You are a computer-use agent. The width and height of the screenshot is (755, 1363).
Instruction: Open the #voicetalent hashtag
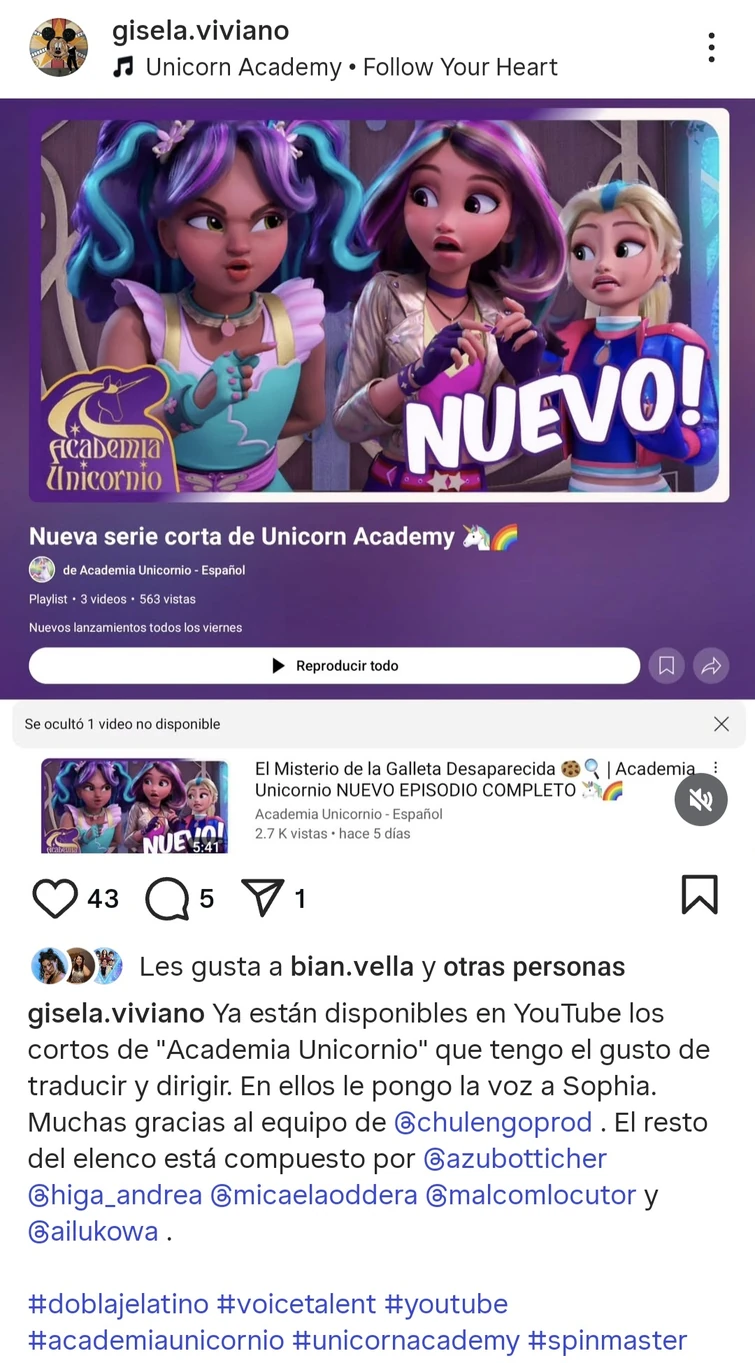click(x=296, y=1304)
